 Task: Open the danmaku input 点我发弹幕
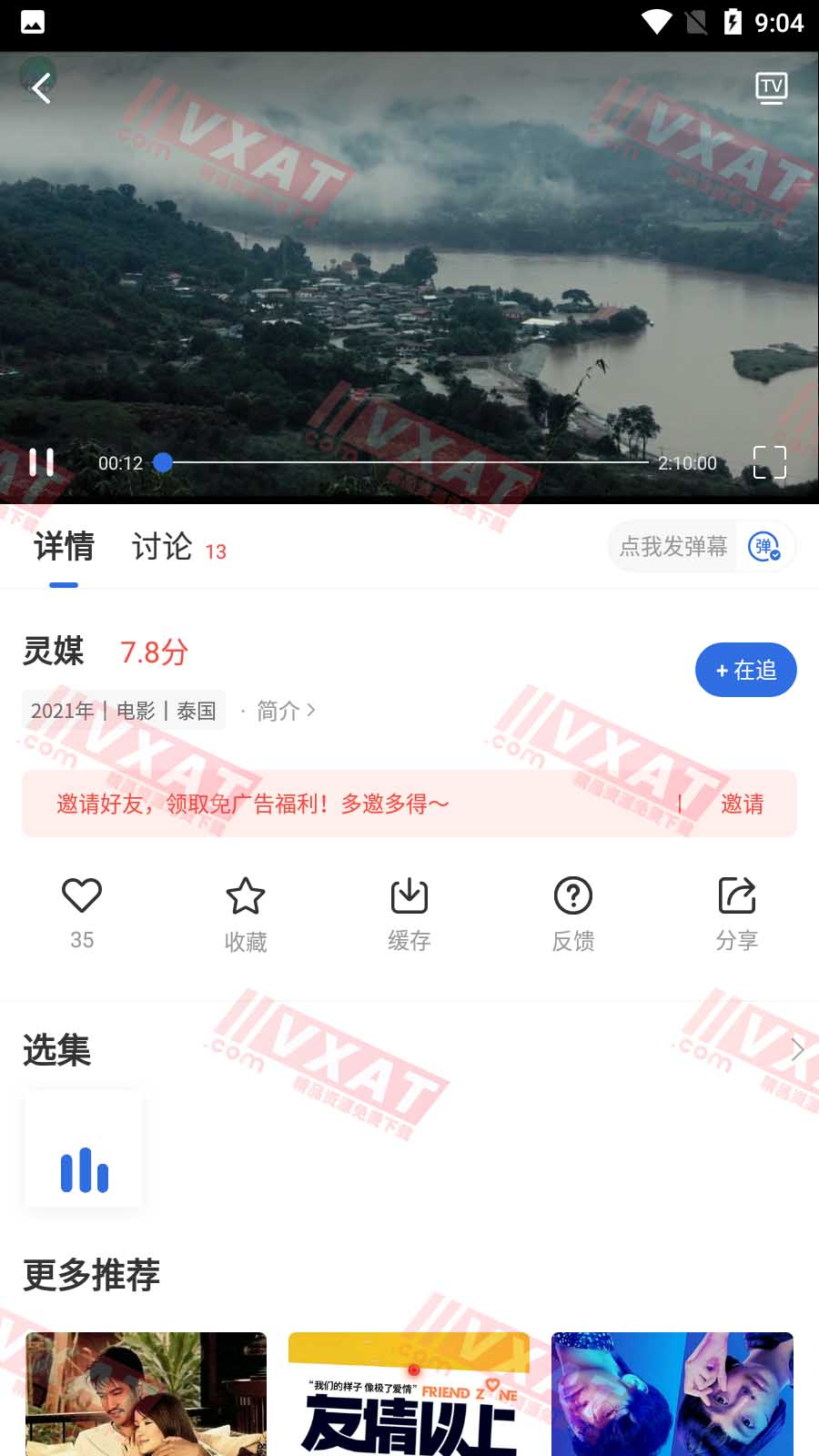click(673, 547)
